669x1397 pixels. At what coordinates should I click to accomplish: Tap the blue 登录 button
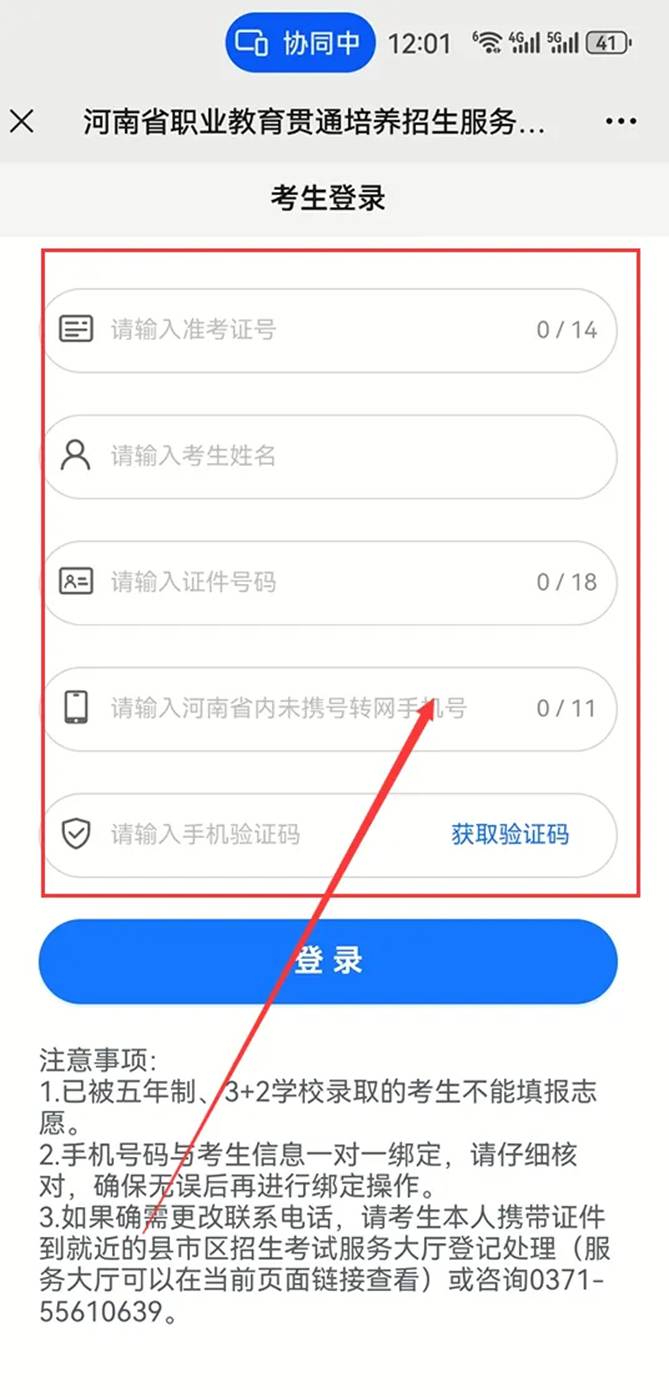pos(328,961)
